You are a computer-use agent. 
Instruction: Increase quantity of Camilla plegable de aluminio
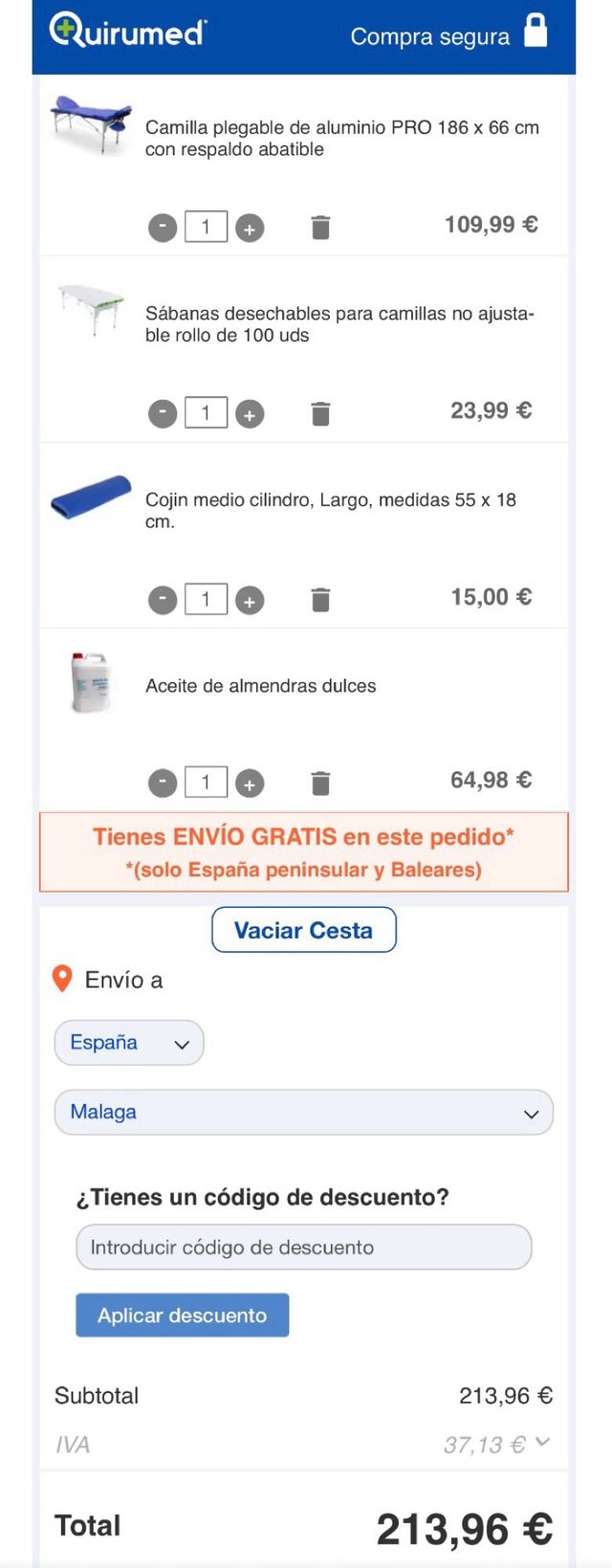click(250, 228)
